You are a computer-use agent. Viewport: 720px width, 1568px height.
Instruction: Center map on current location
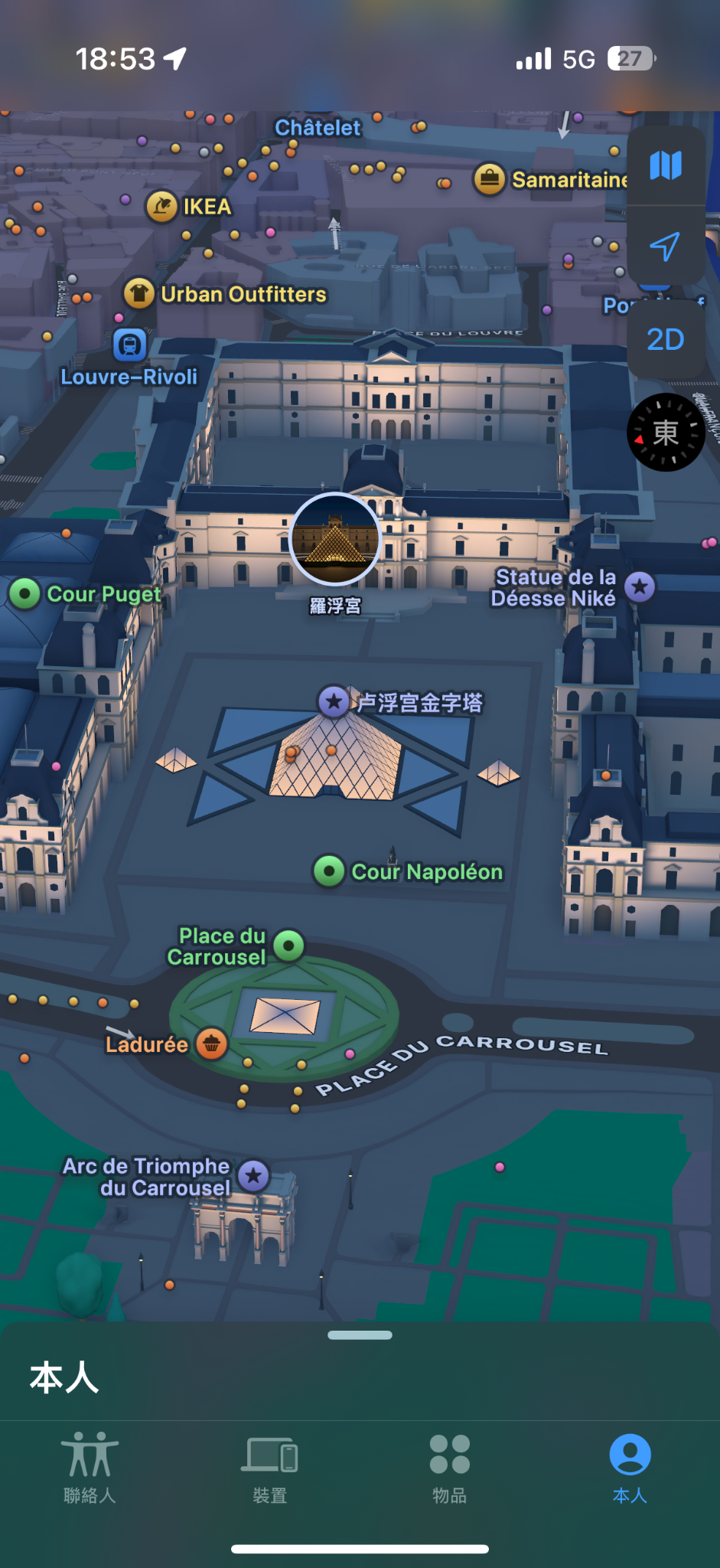tap(665, 247)
